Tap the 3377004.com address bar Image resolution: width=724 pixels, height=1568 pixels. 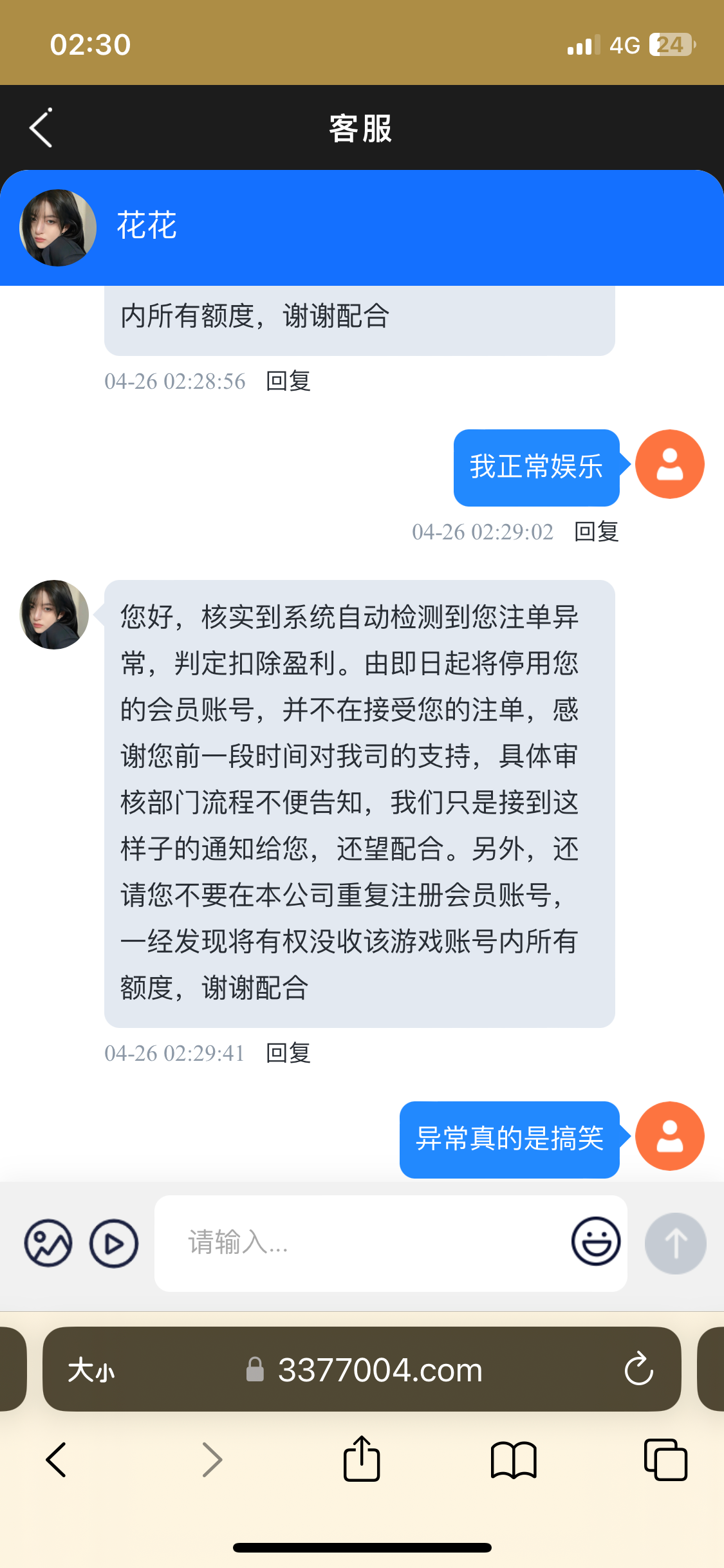tap(380, 1370)
